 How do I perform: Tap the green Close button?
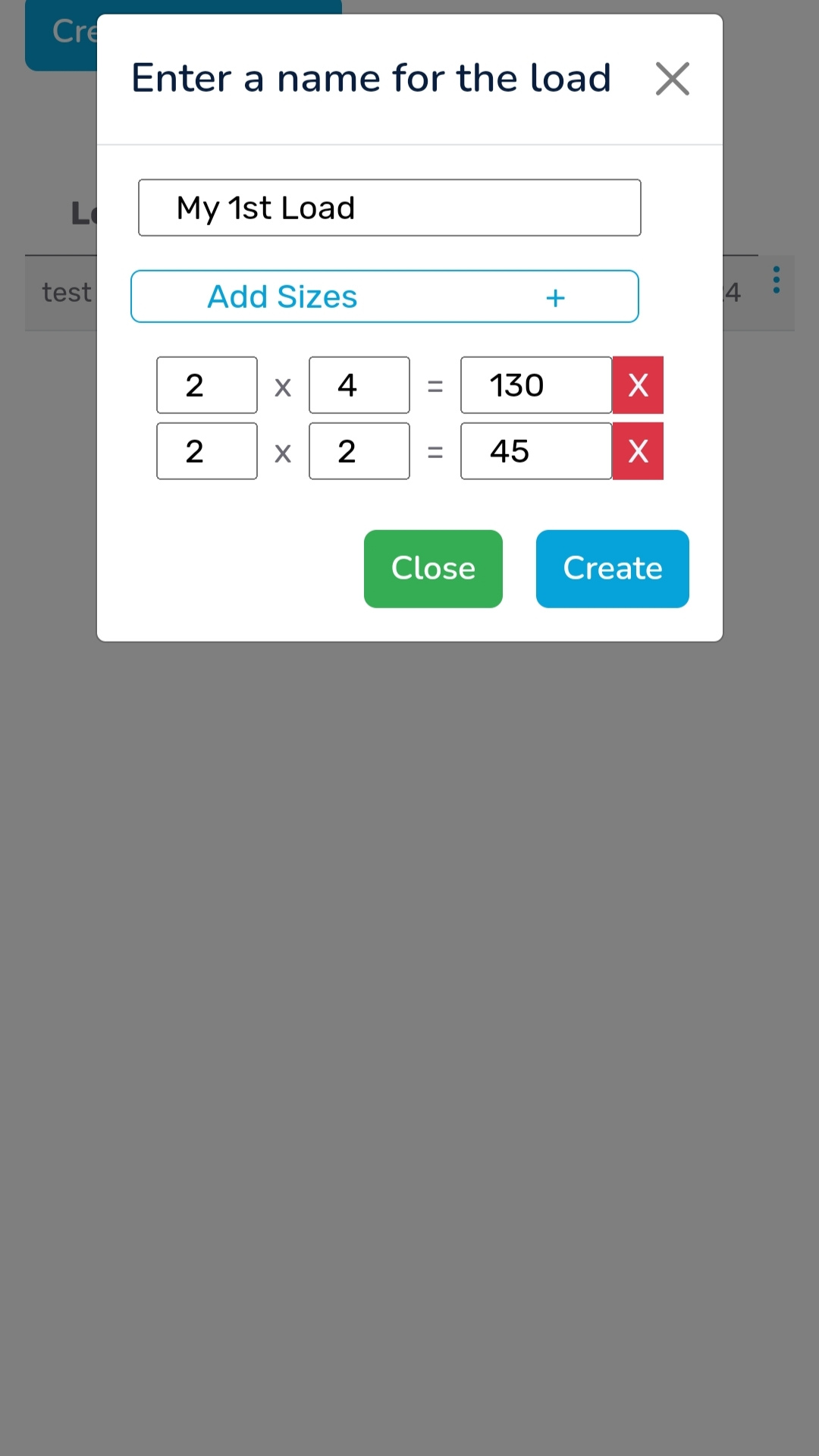click(433, 569)
